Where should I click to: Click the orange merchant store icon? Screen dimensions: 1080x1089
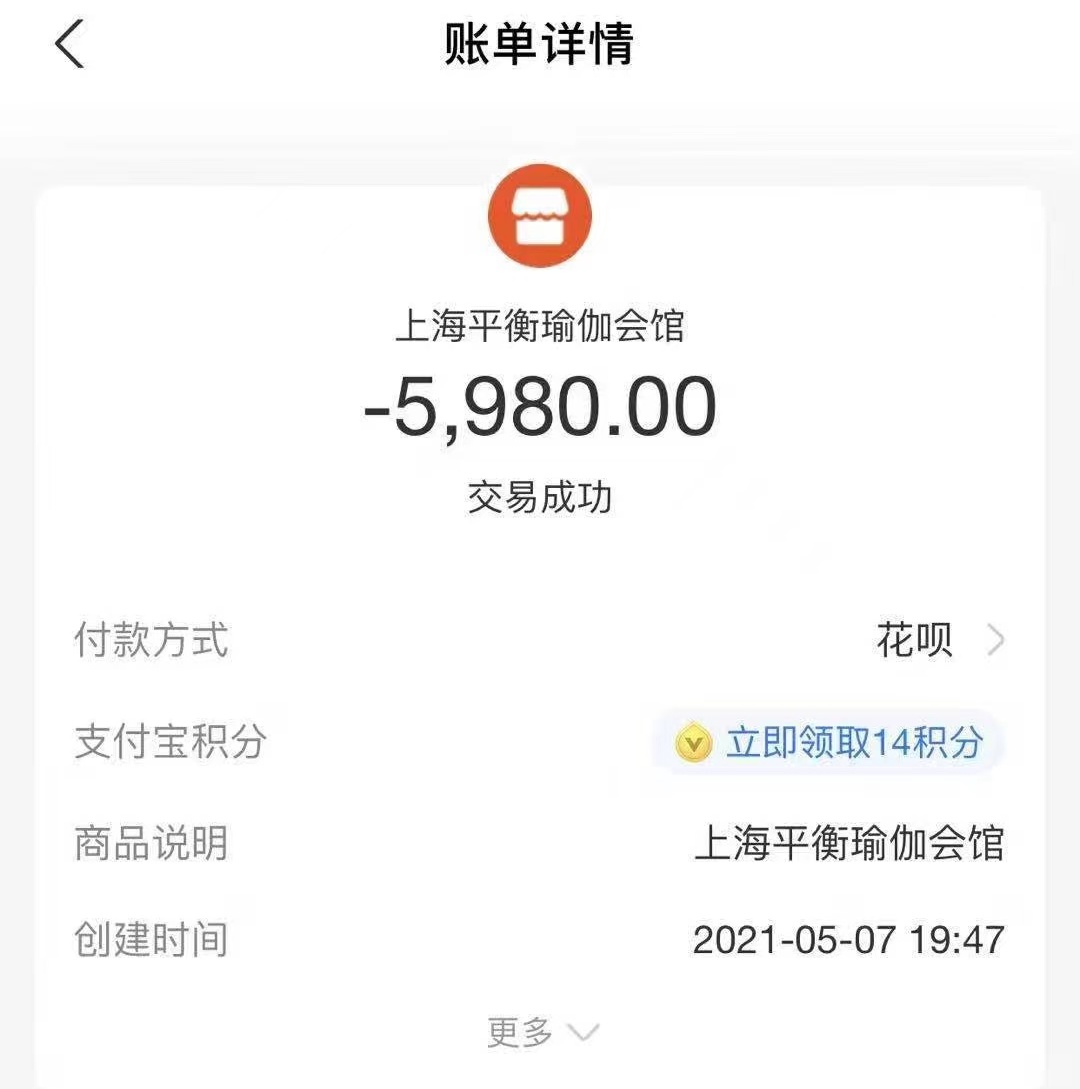[540, 214]
